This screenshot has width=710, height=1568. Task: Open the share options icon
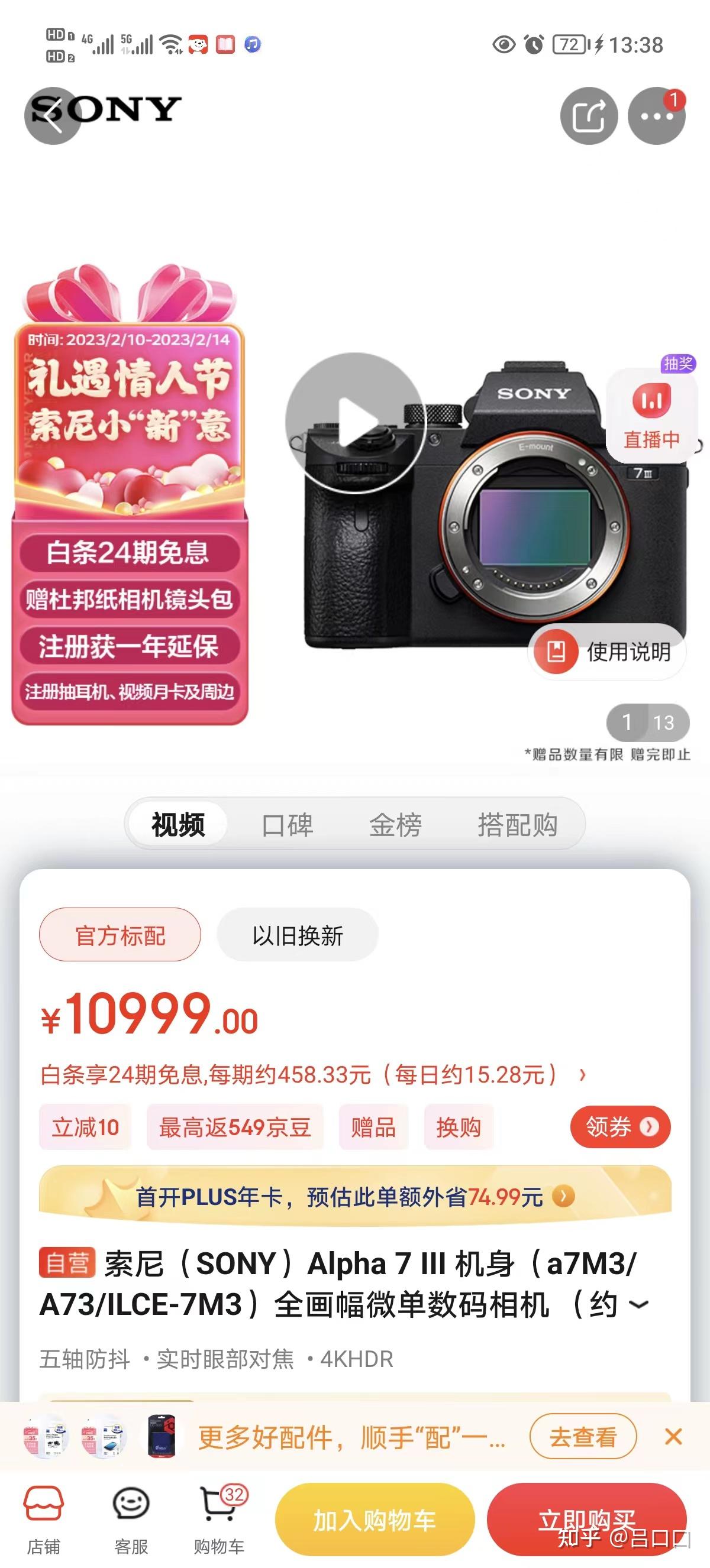(x=590, y=116)
